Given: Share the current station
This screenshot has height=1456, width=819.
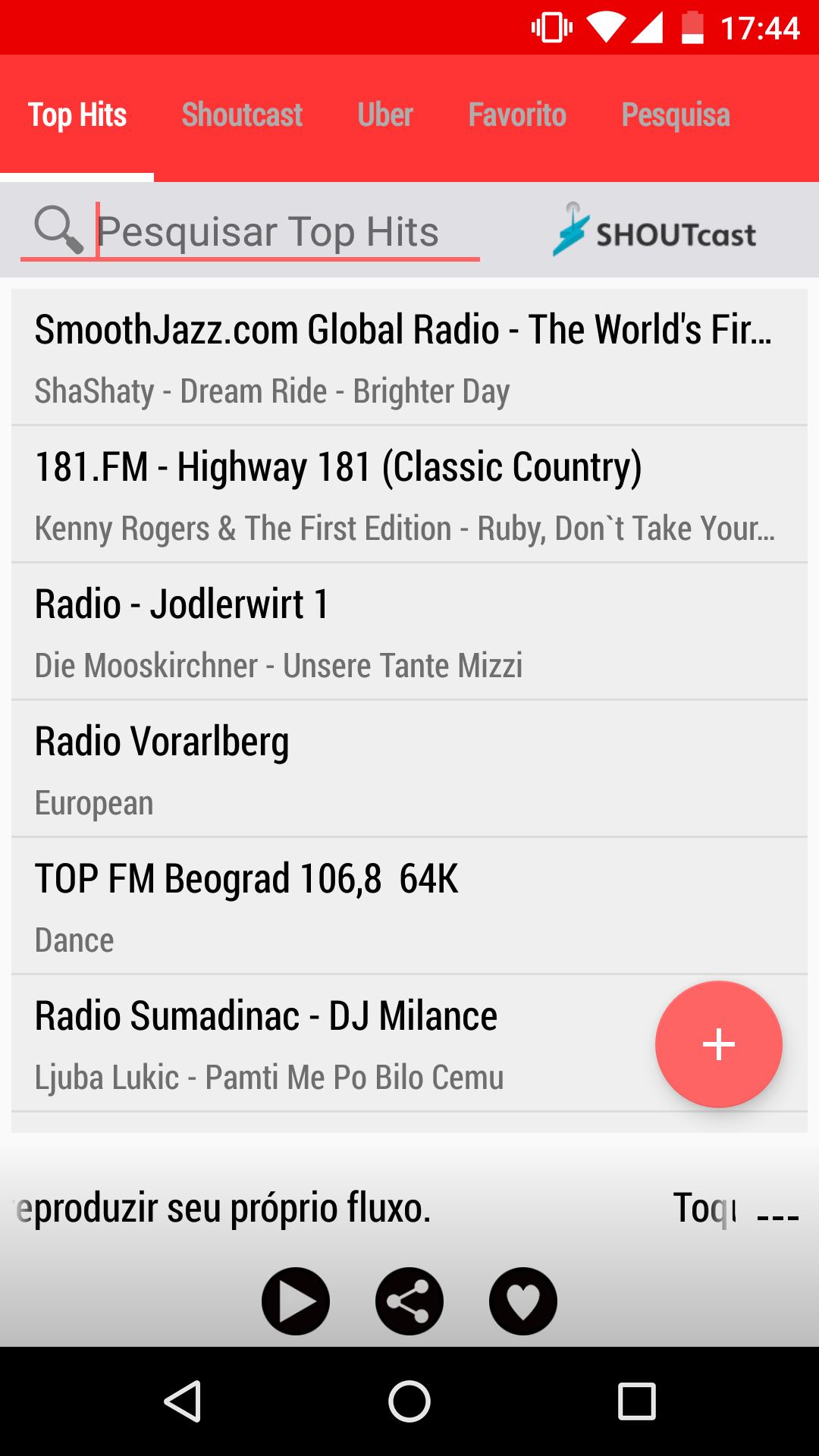Looking at the screenshot, I should (409, 1301).
